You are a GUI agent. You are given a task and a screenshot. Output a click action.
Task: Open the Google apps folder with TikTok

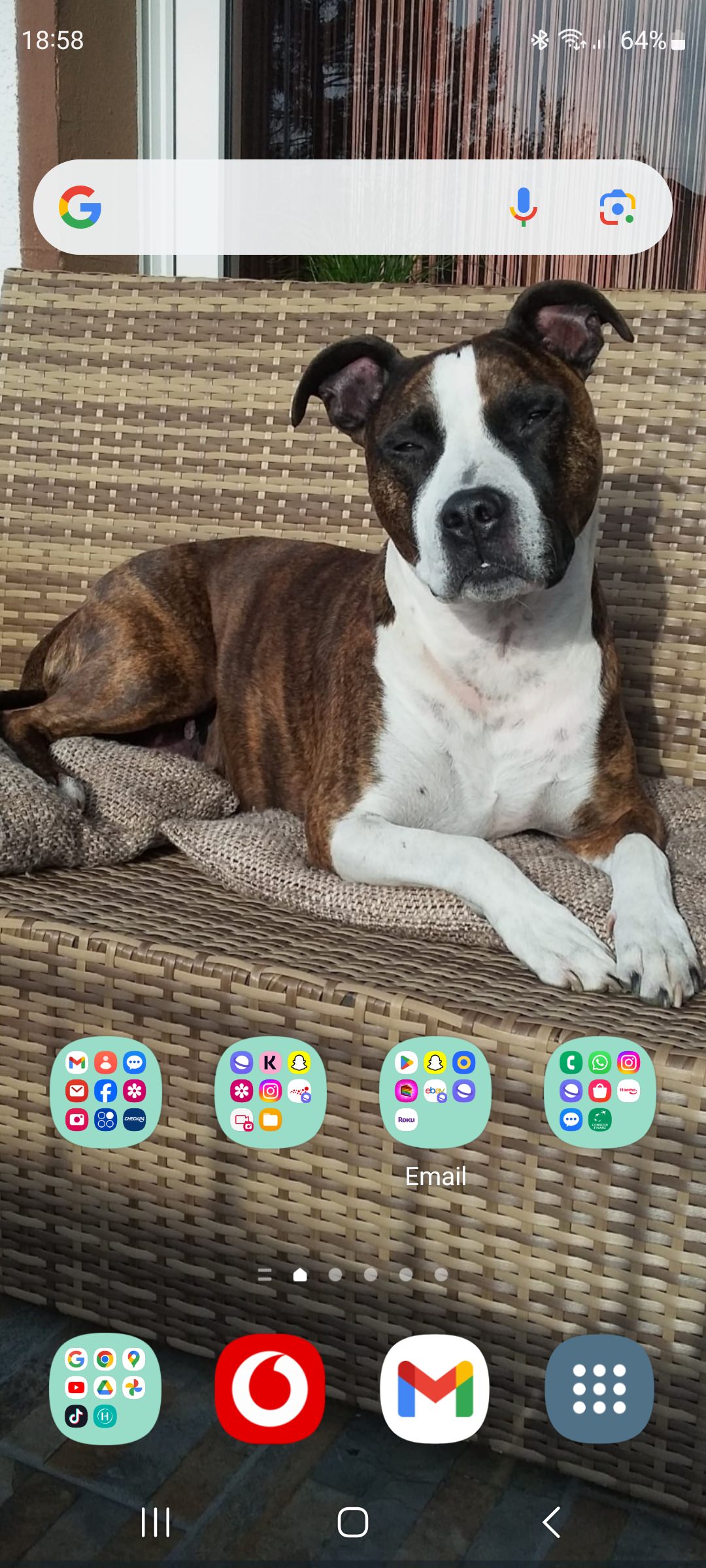[106, 1388]
